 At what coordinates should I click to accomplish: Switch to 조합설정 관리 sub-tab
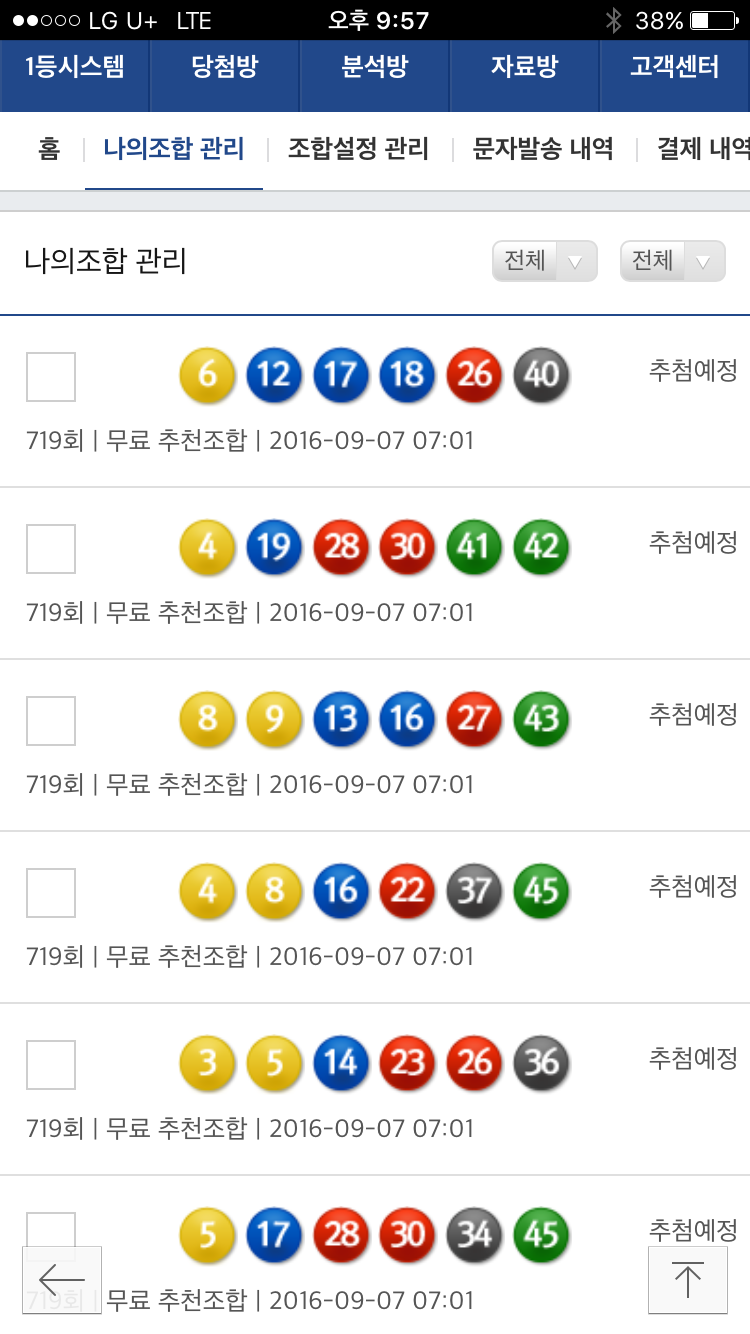358,150
